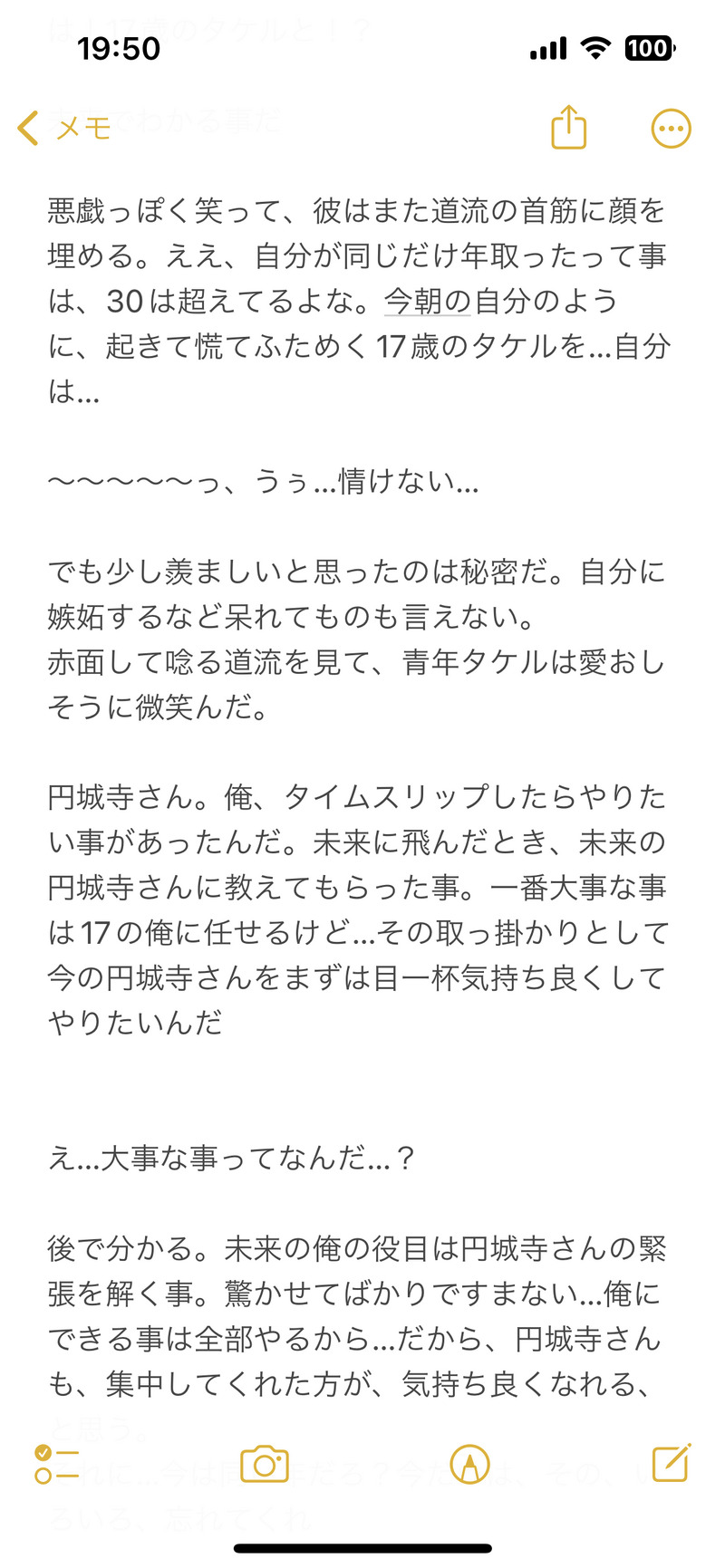Open the camera attachment options

click(x=264, y=1464)
